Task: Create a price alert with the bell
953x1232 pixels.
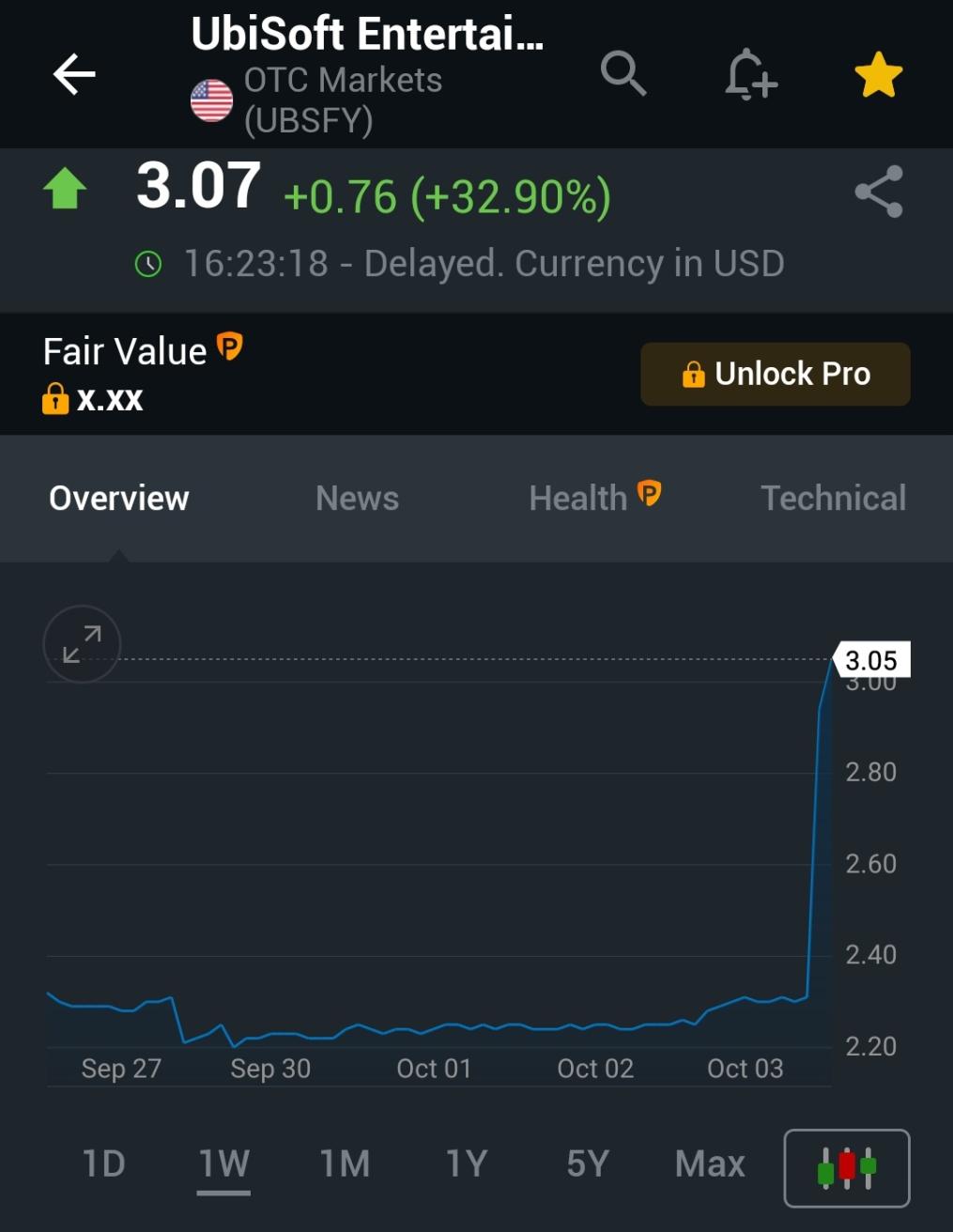Action: click(750, 74)
